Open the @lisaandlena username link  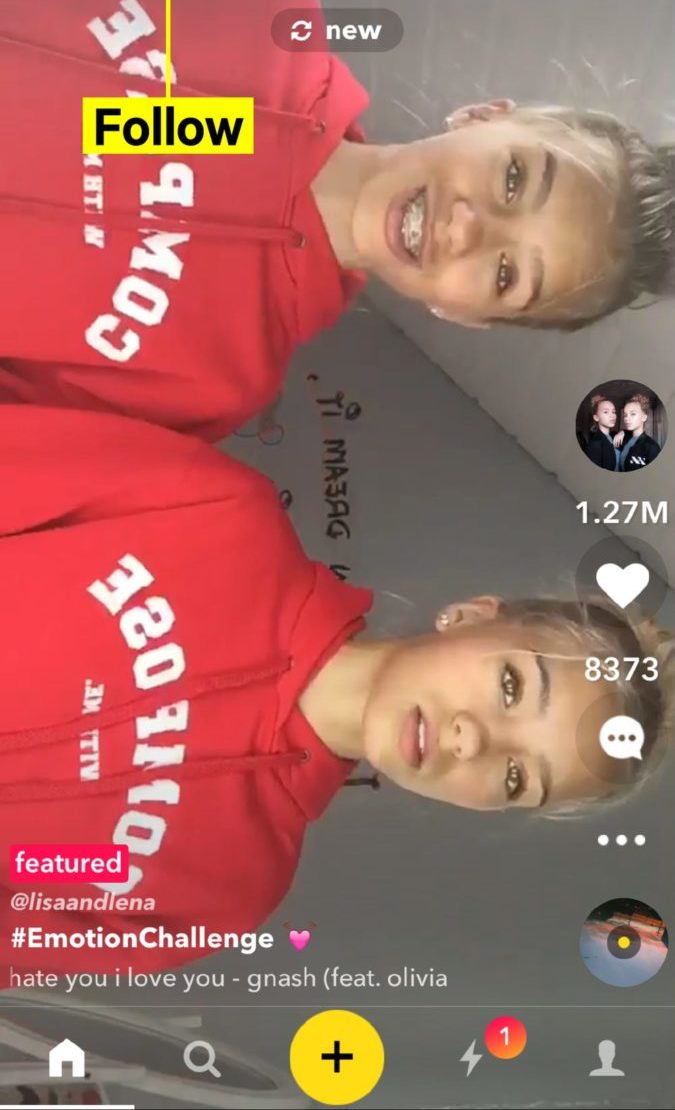(x=83, y=902)
